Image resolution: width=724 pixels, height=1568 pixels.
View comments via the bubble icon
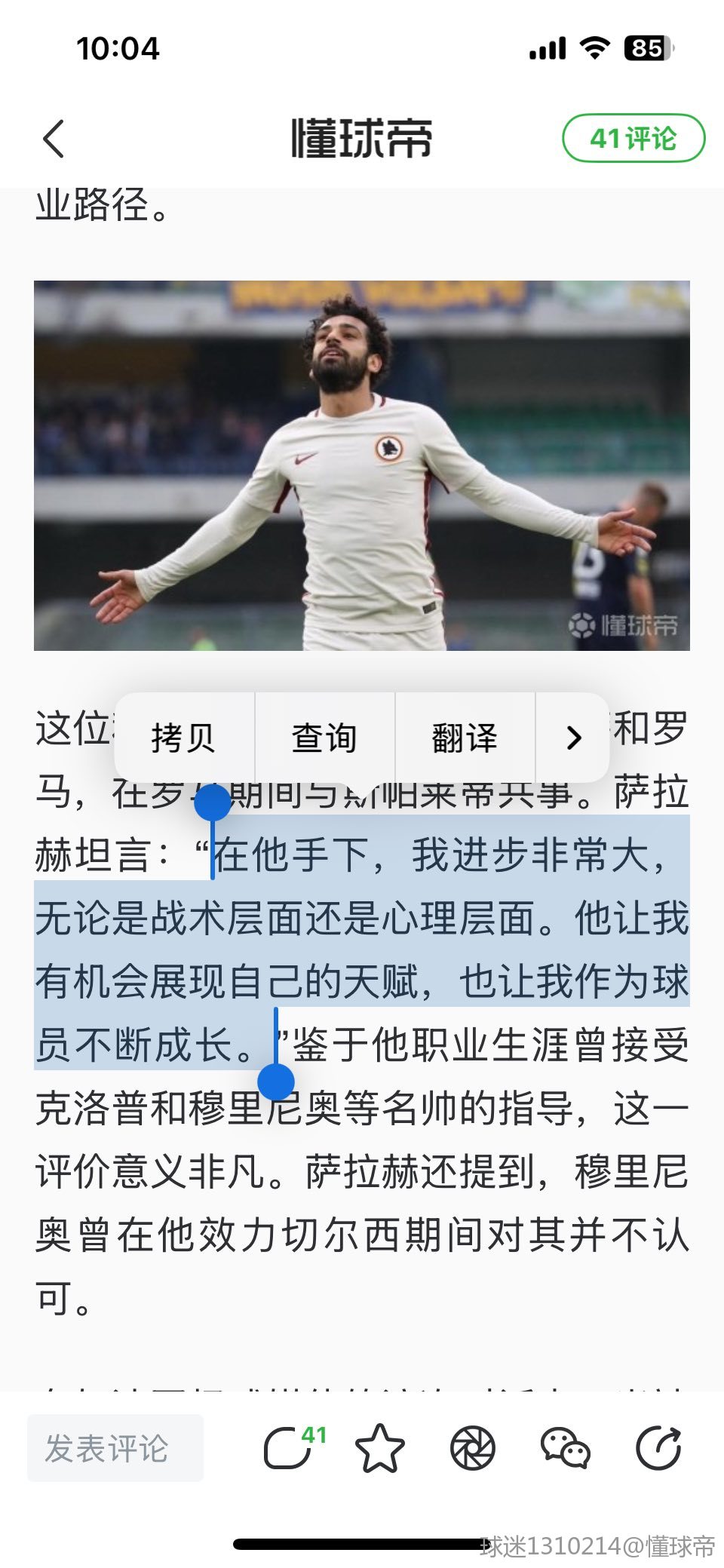(289, 1448)
